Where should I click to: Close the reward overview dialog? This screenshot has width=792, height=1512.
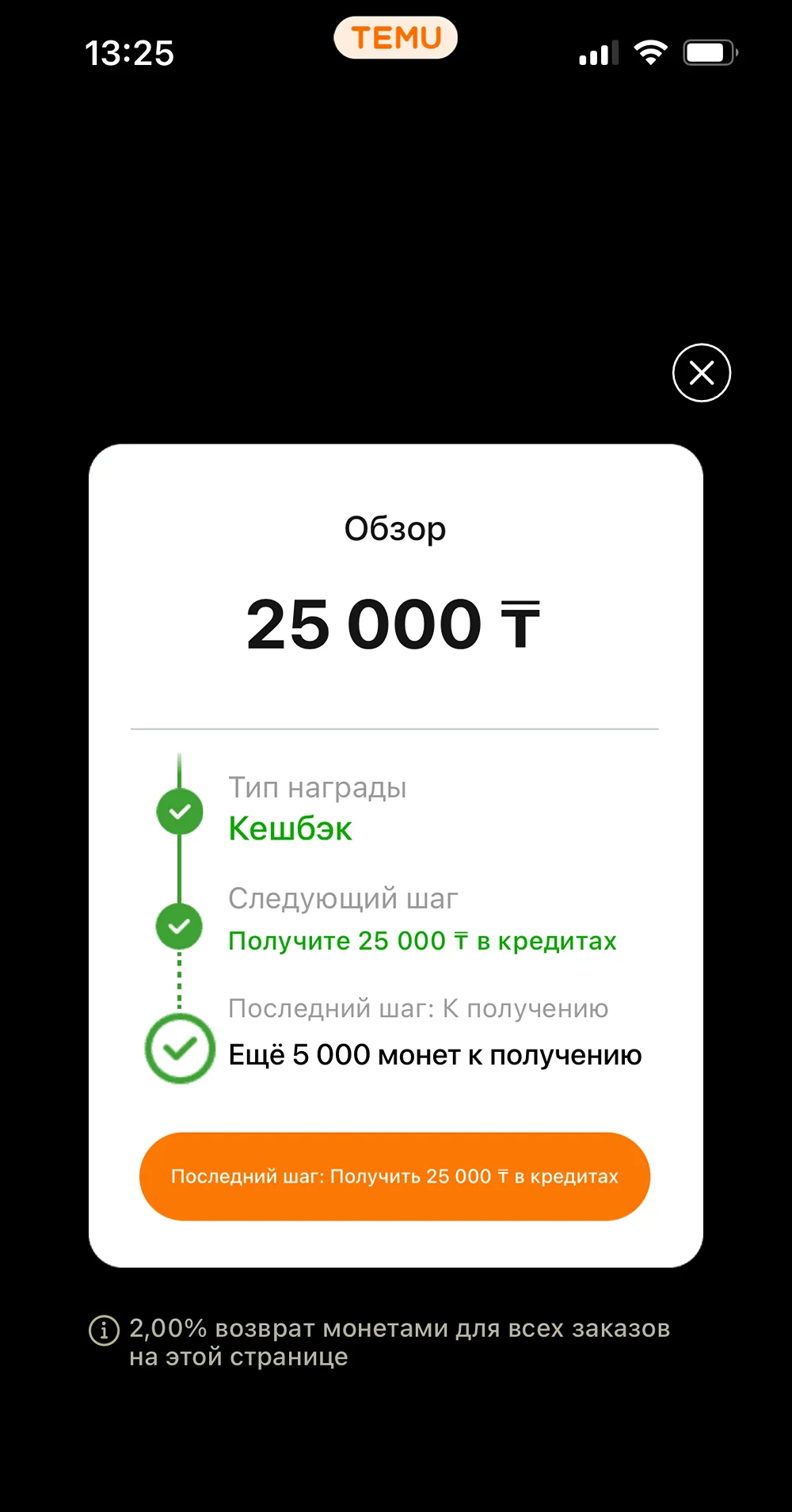pos(702,373)
